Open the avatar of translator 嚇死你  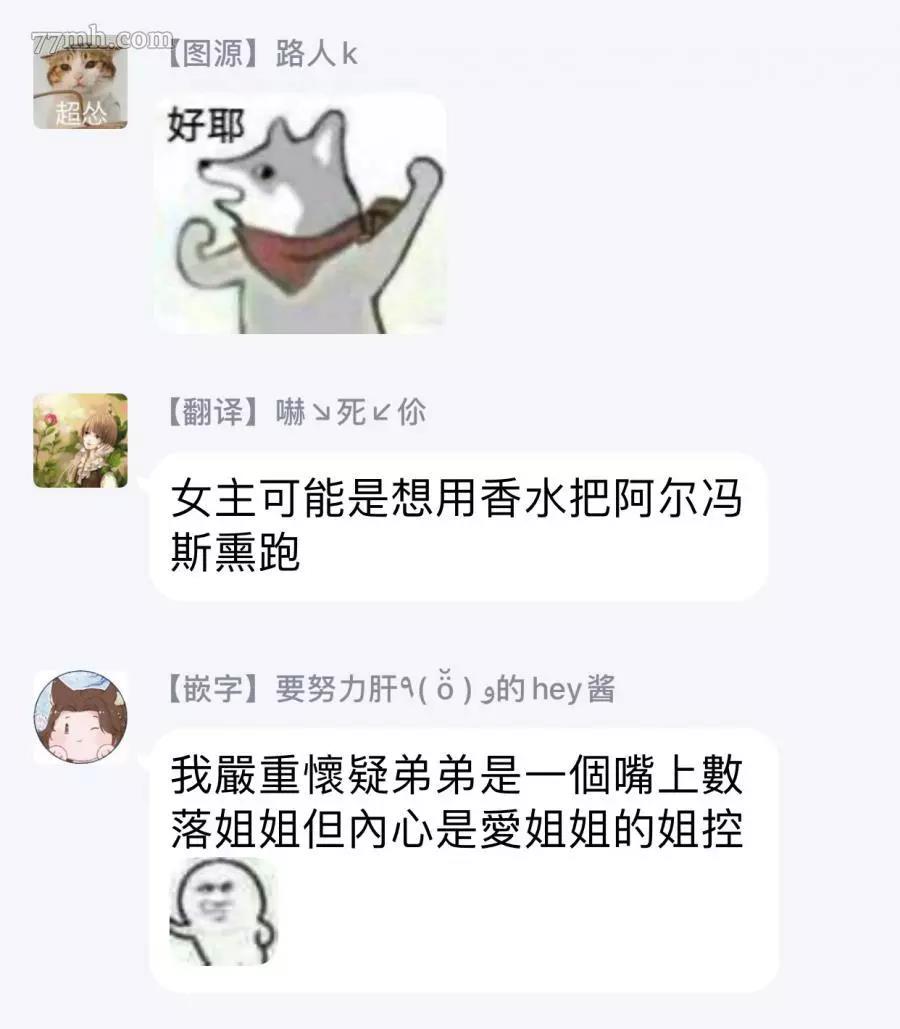[x=80, y=440]
